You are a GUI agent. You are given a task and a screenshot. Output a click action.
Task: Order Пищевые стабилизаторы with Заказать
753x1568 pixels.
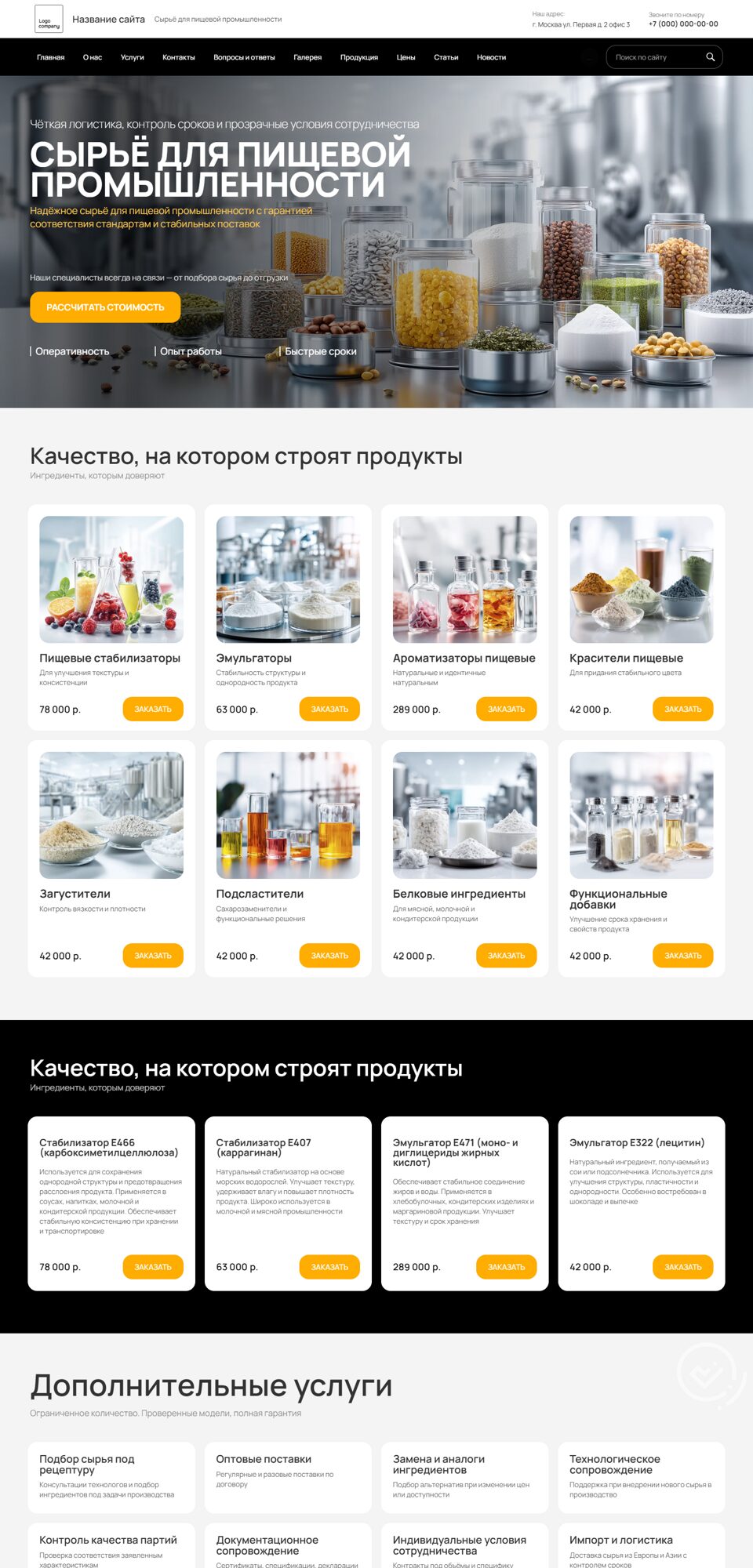pos(153,709)
